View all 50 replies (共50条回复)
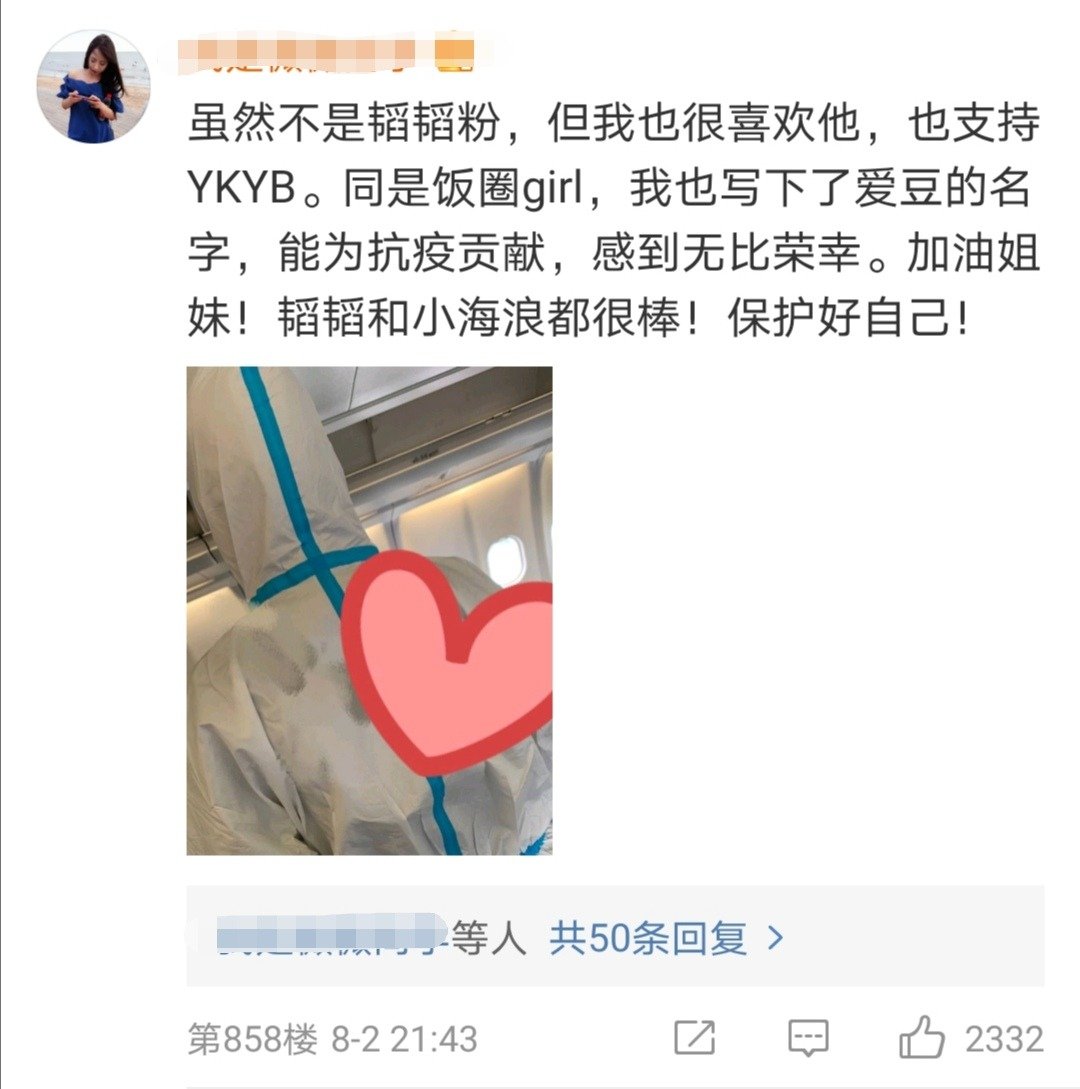1080x1089 pixels. tap(666, 938)
